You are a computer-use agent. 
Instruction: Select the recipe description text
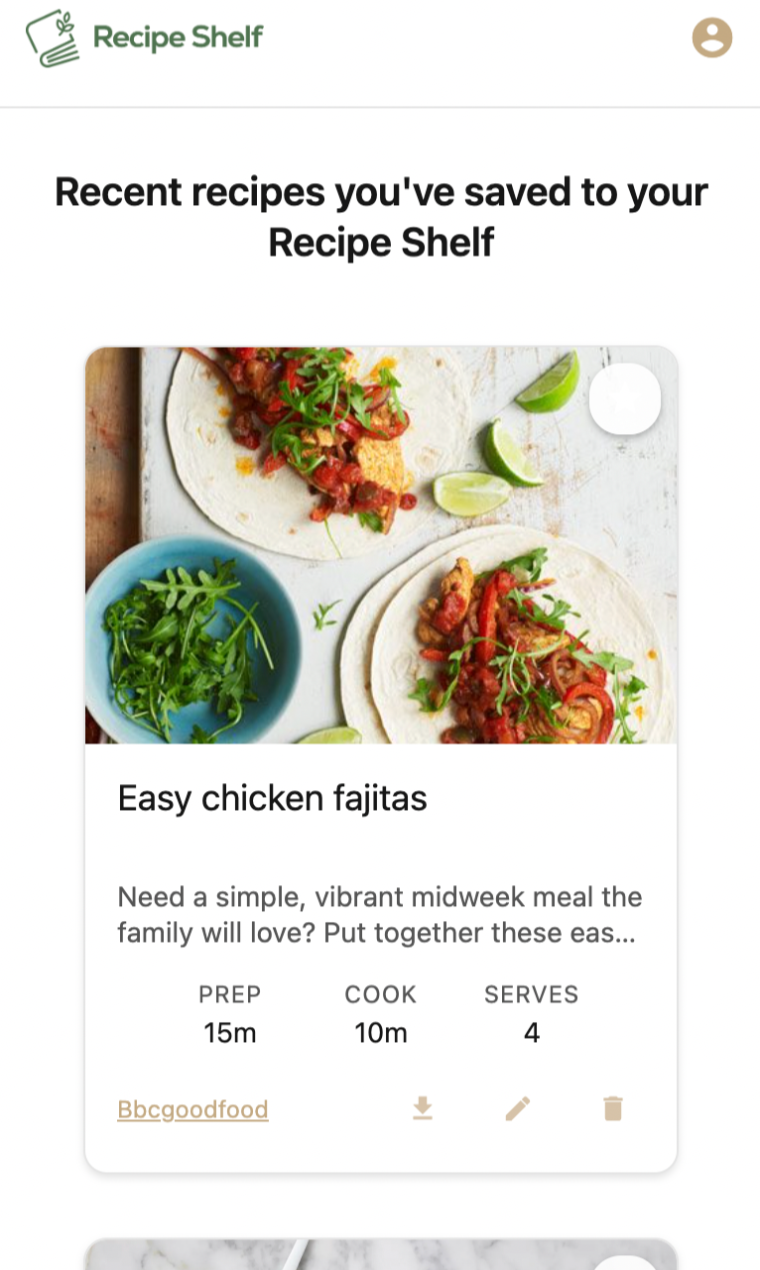(x=379, y=915)
